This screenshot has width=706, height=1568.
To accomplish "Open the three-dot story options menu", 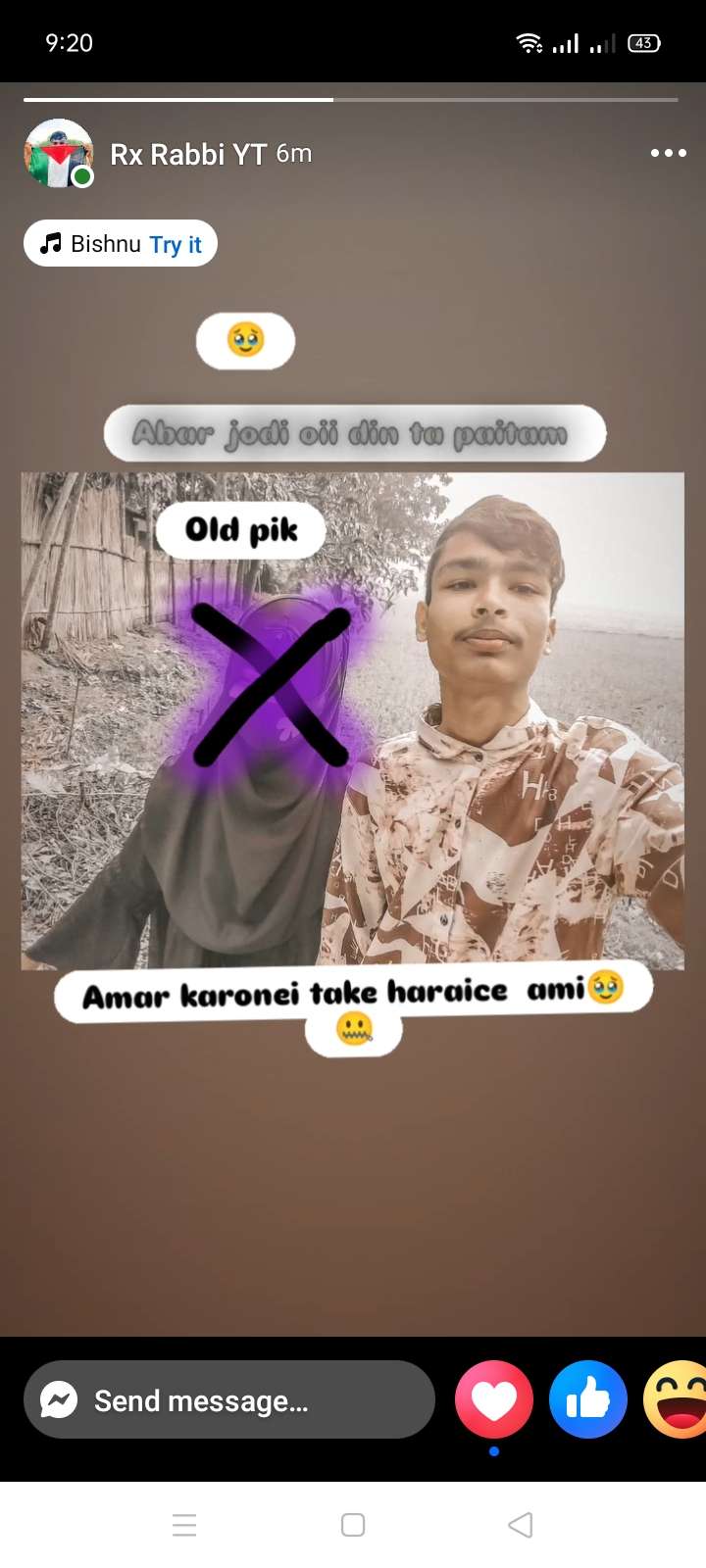I will [x=668, y=153].
